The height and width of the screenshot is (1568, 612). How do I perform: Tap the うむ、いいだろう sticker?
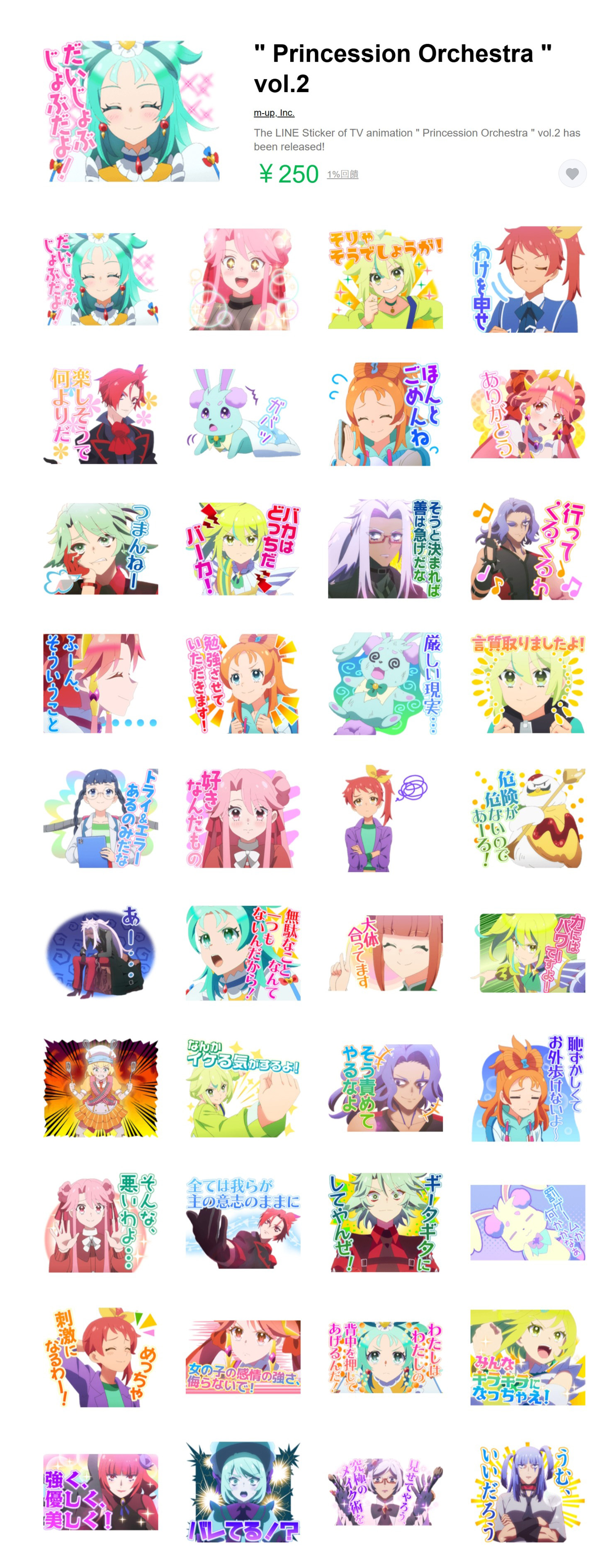[x=527, y=1491]
